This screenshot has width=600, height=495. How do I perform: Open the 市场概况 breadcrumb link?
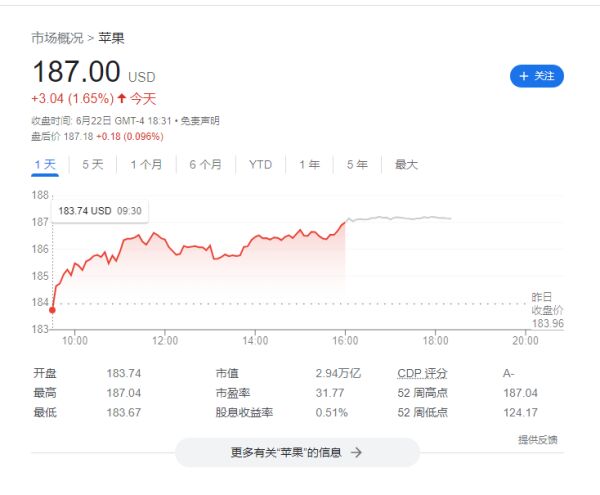[57, 38]
